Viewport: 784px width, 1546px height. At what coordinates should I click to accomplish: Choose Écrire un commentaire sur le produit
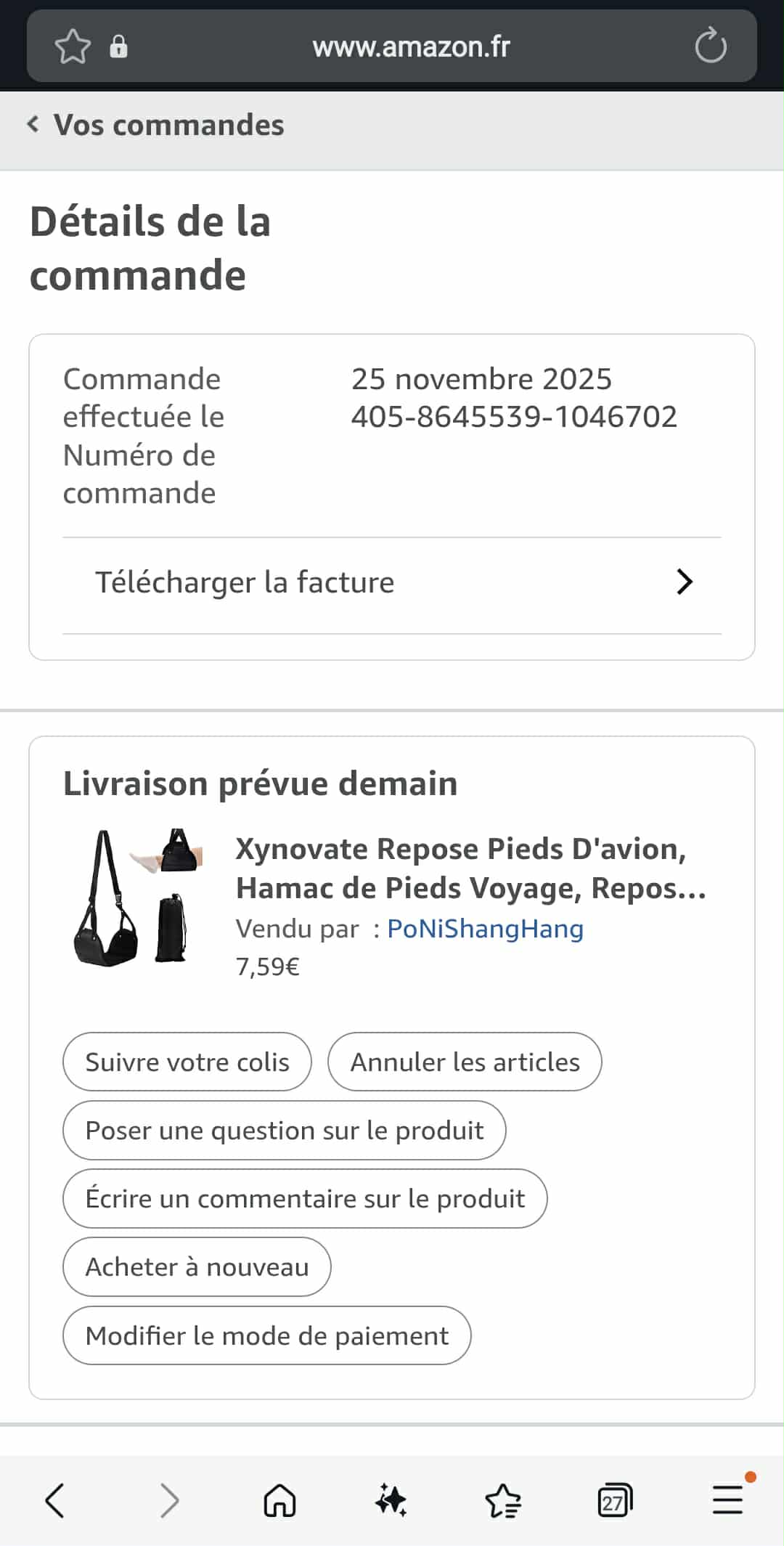pos(305,1198)
